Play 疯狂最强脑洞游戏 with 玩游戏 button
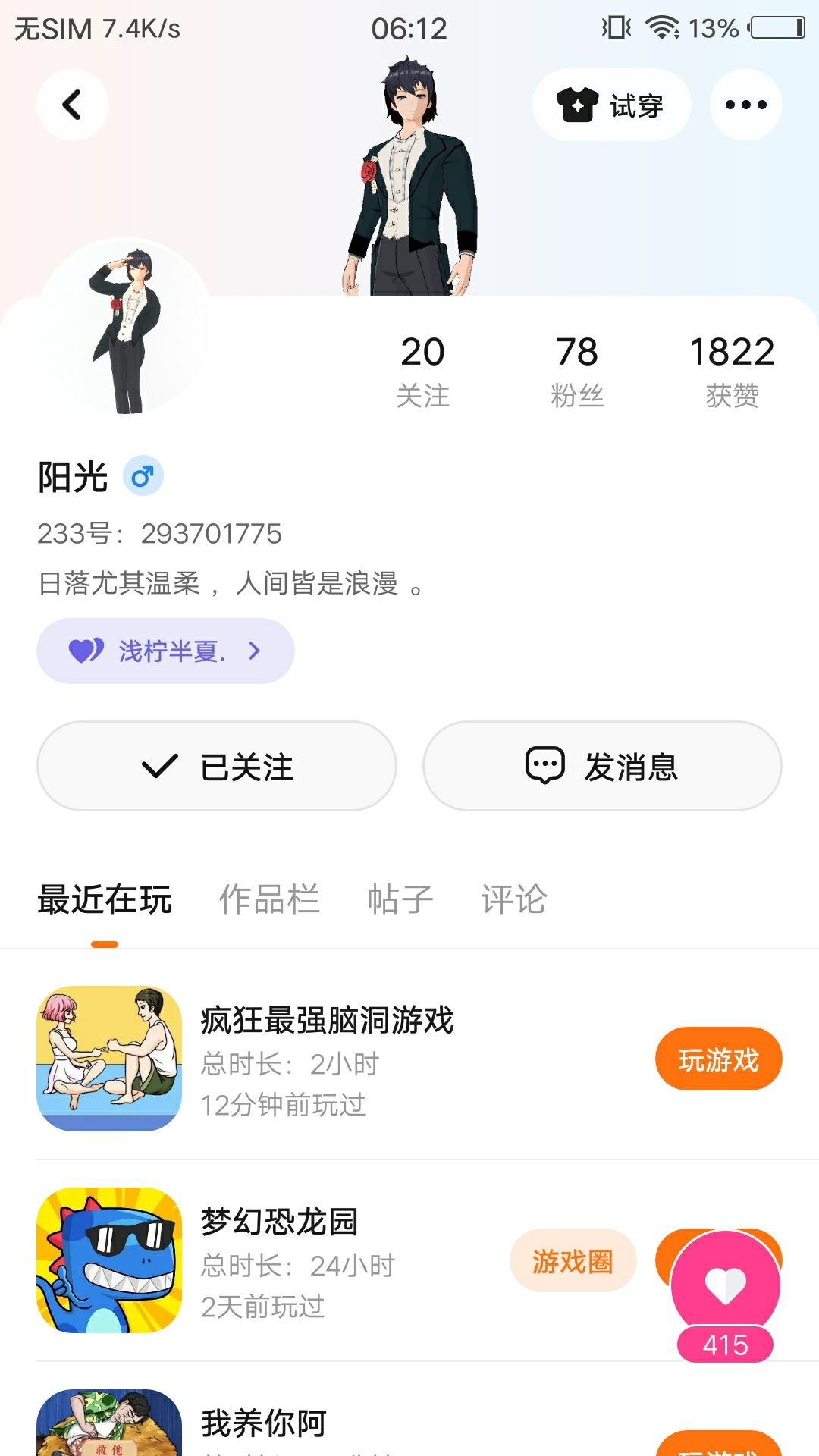This screenshot has height=1456, width=819. point(718,1059)
